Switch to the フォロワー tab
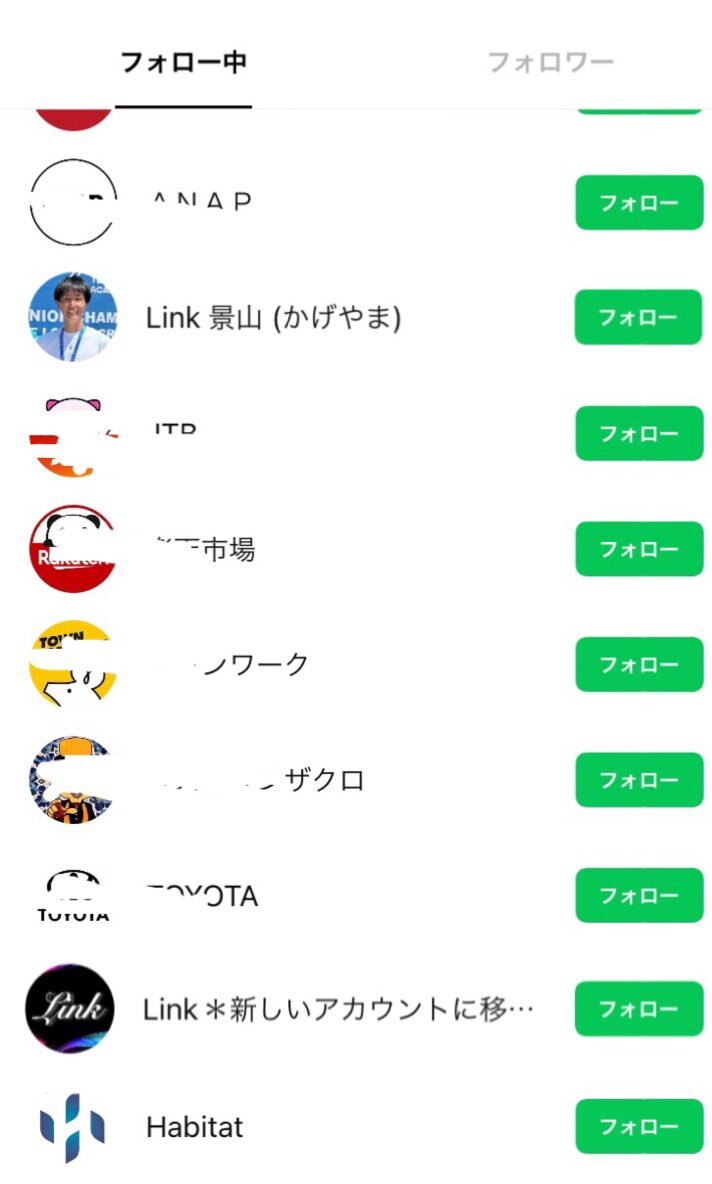This screenshot has width=712, height=1184. 550,63
